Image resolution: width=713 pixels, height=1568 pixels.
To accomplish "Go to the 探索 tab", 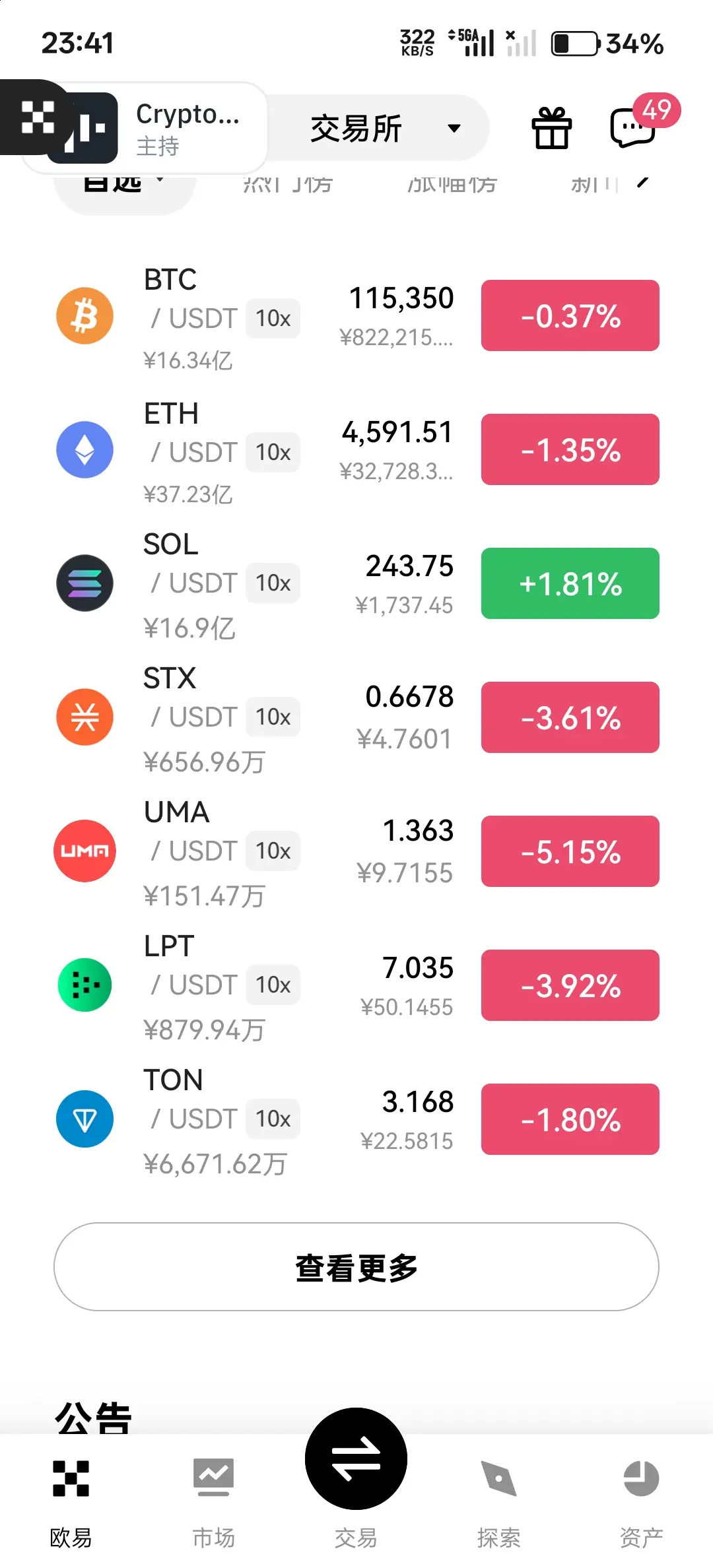I will [498, 1498].
